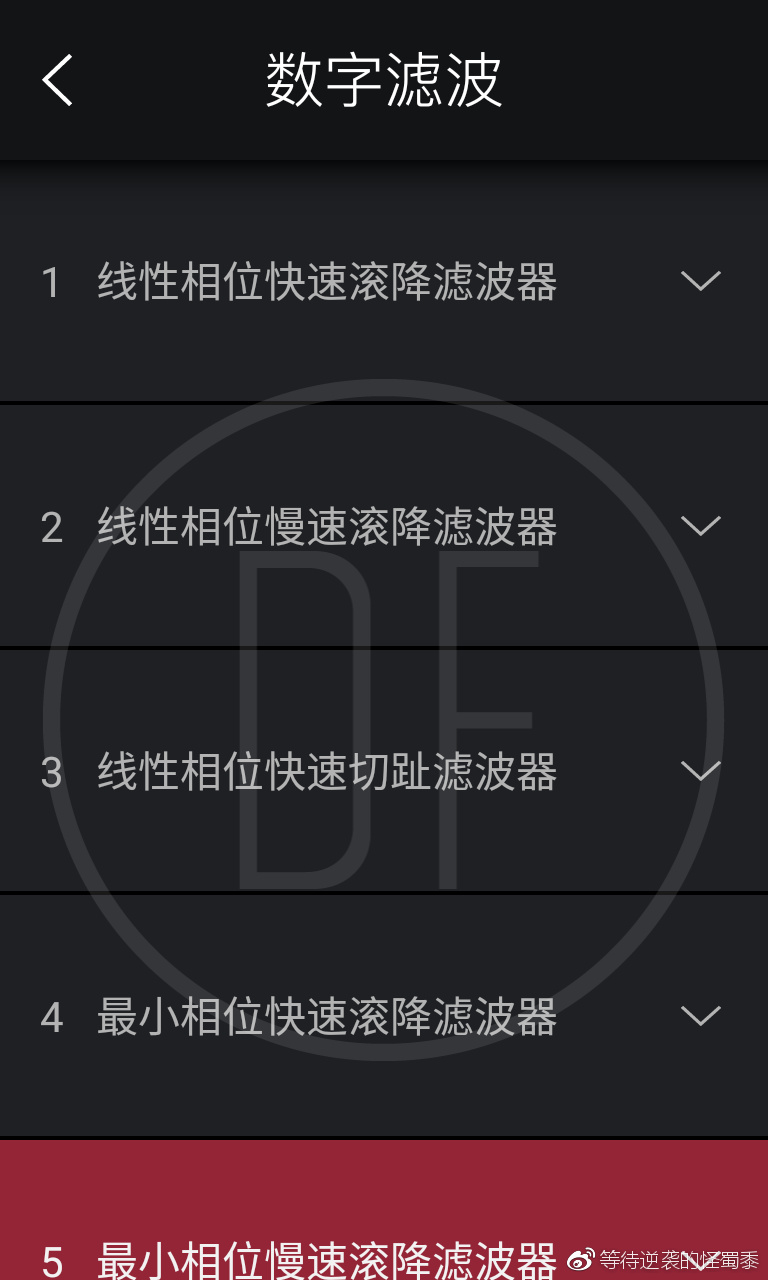Click the number 2 beside the second filter
768x1280 pixels.
click(x=51, y=527)
